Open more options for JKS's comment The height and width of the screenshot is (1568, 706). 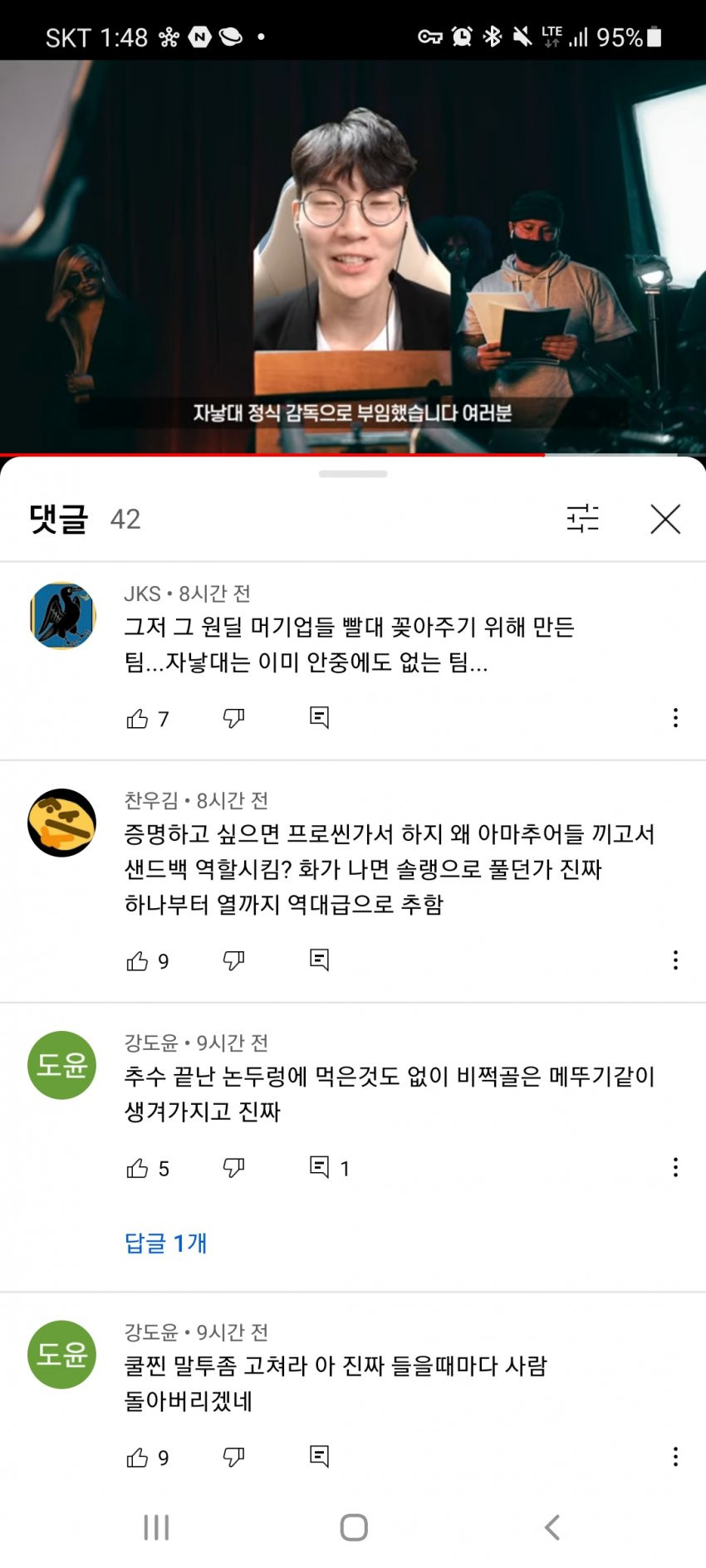(675, 718)
